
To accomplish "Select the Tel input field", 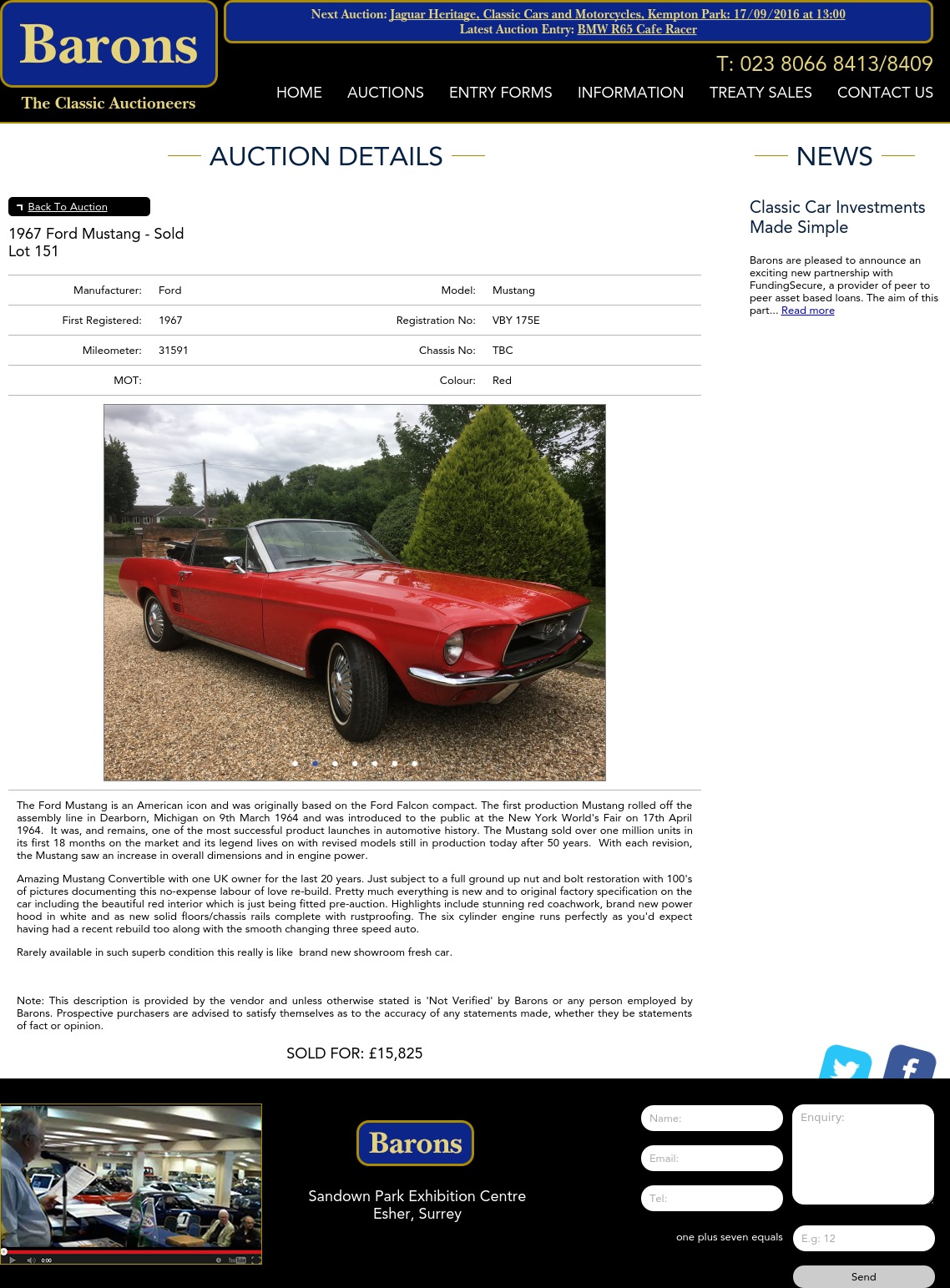I will [711, 1199].
